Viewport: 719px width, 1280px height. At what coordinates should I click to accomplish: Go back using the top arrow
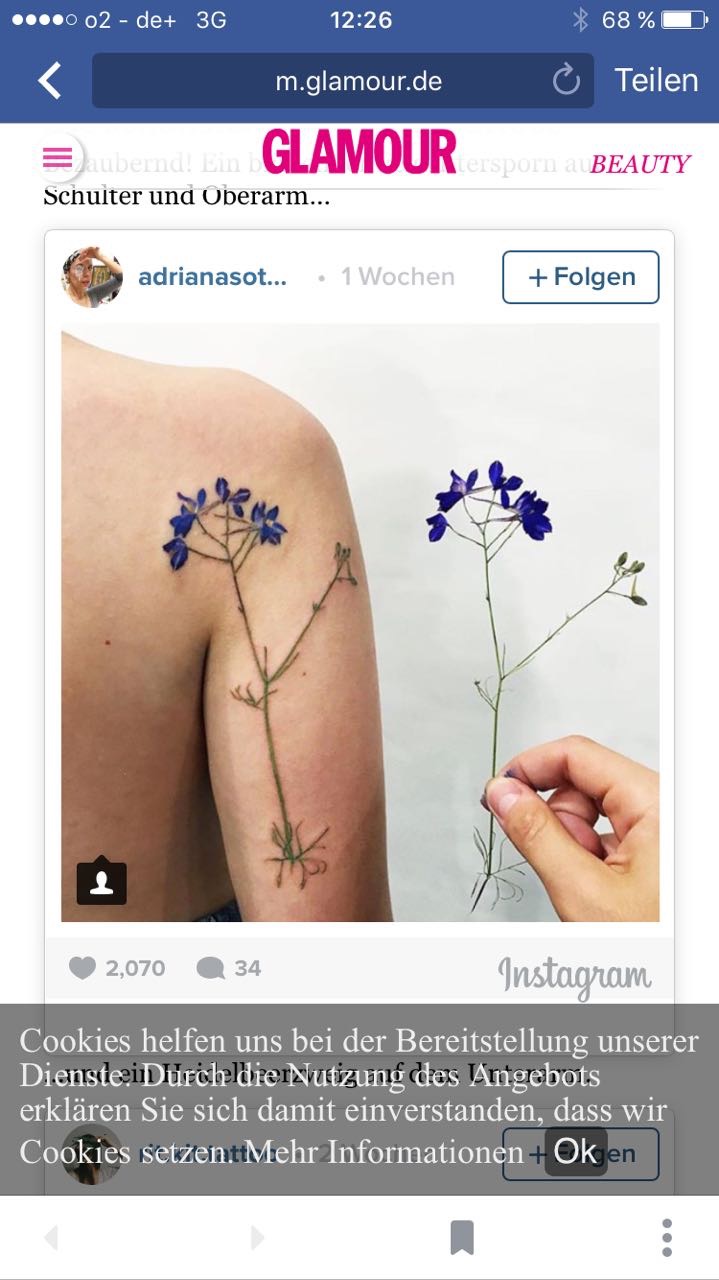pyautogui.click(x=50, y=81)
